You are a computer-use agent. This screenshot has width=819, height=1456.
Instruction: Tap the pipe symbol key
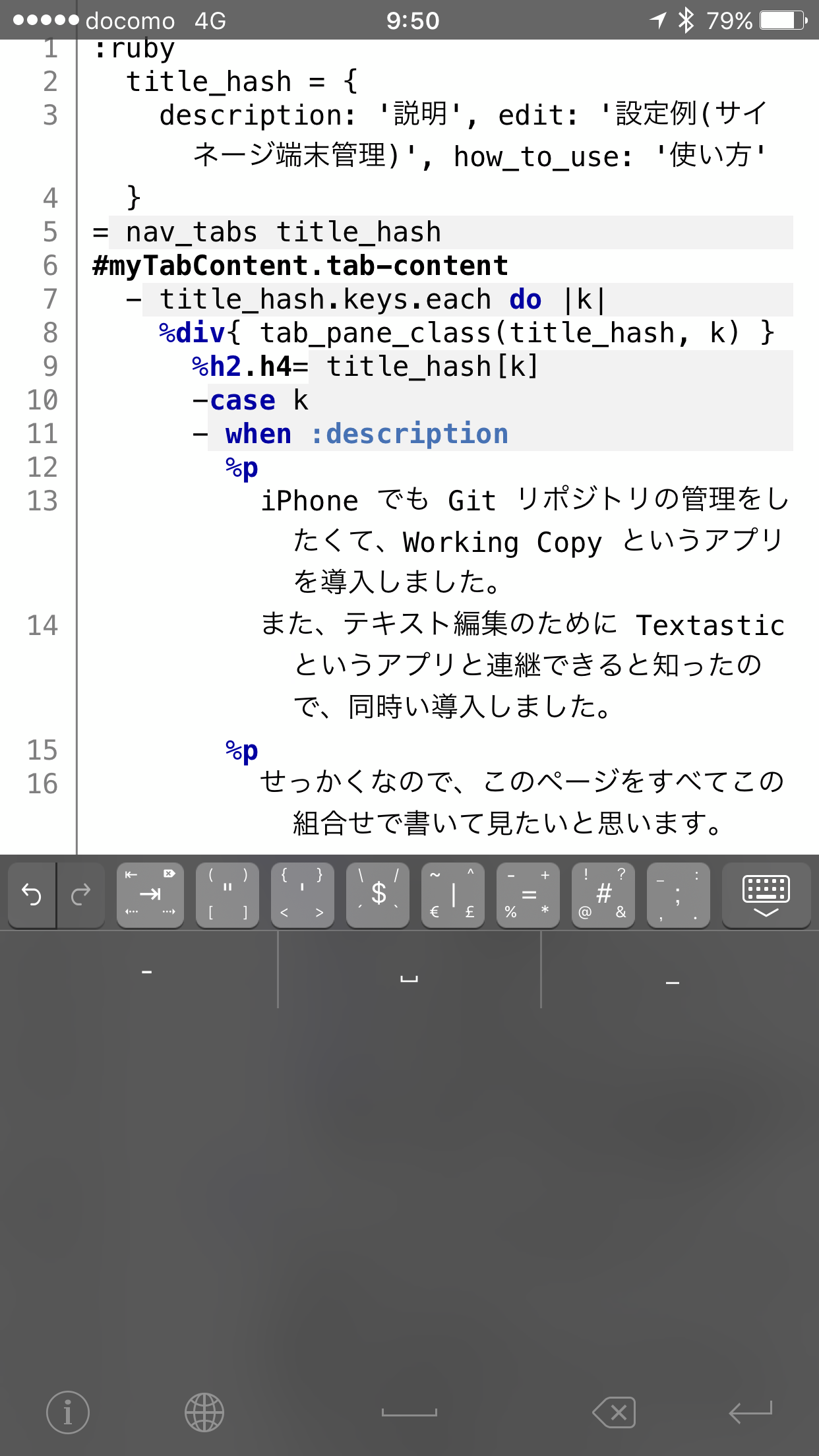[453, 895]
